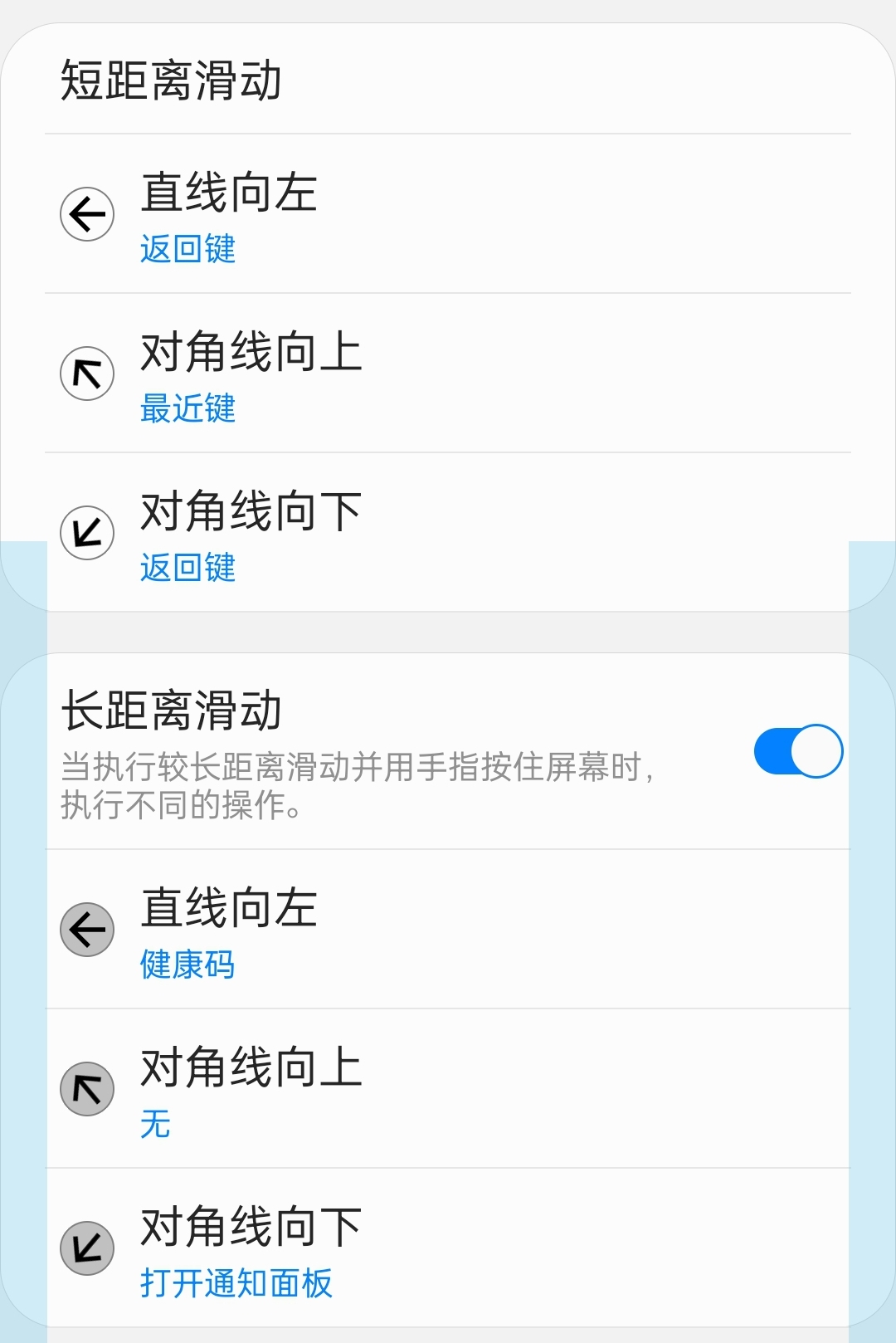Click the leftward arrow icon under 短距离滑动

pos(86,214)
